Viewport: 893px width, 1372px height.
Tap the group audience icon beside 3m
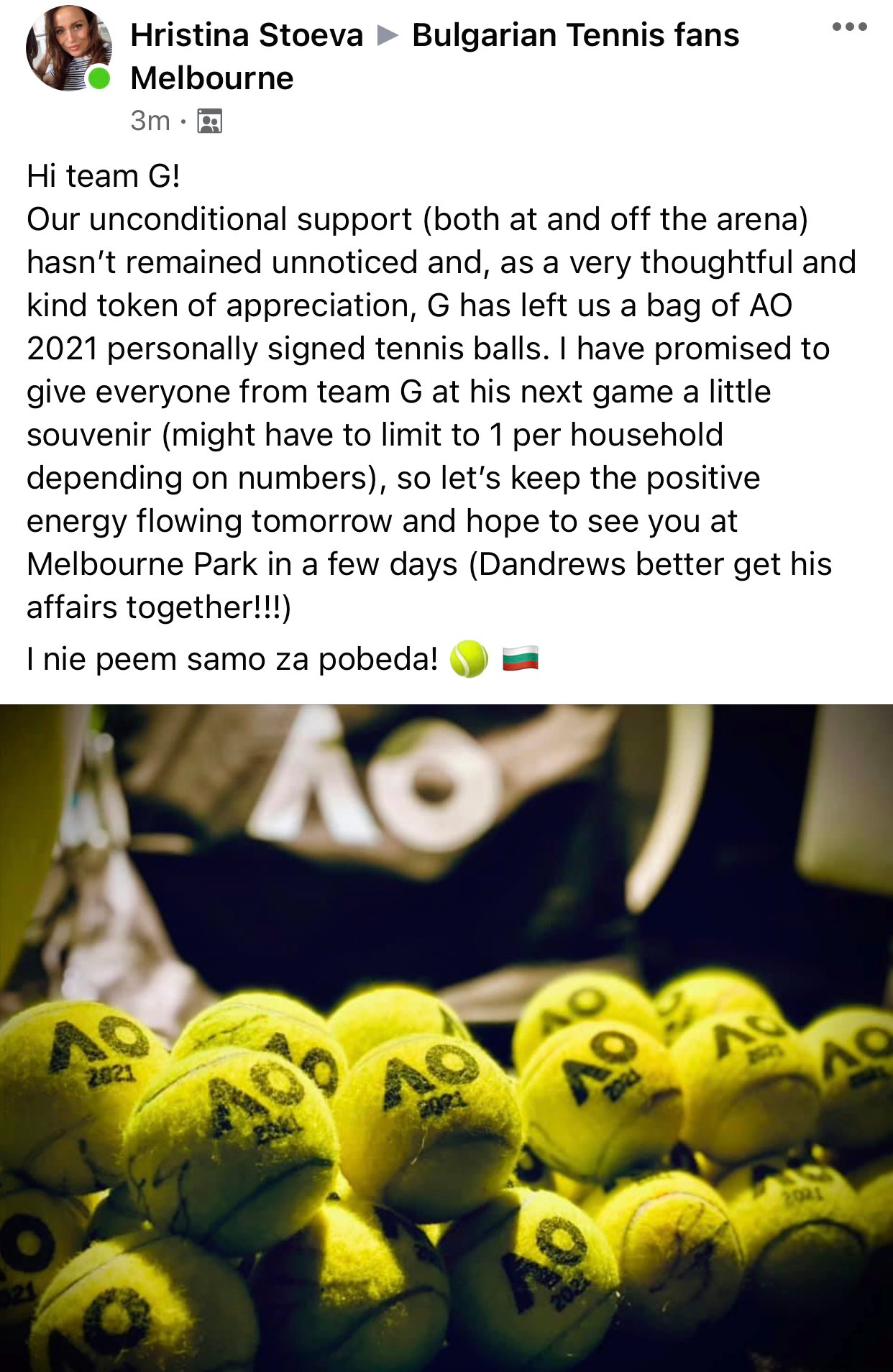pyautogui.click(x=210, y=121)
